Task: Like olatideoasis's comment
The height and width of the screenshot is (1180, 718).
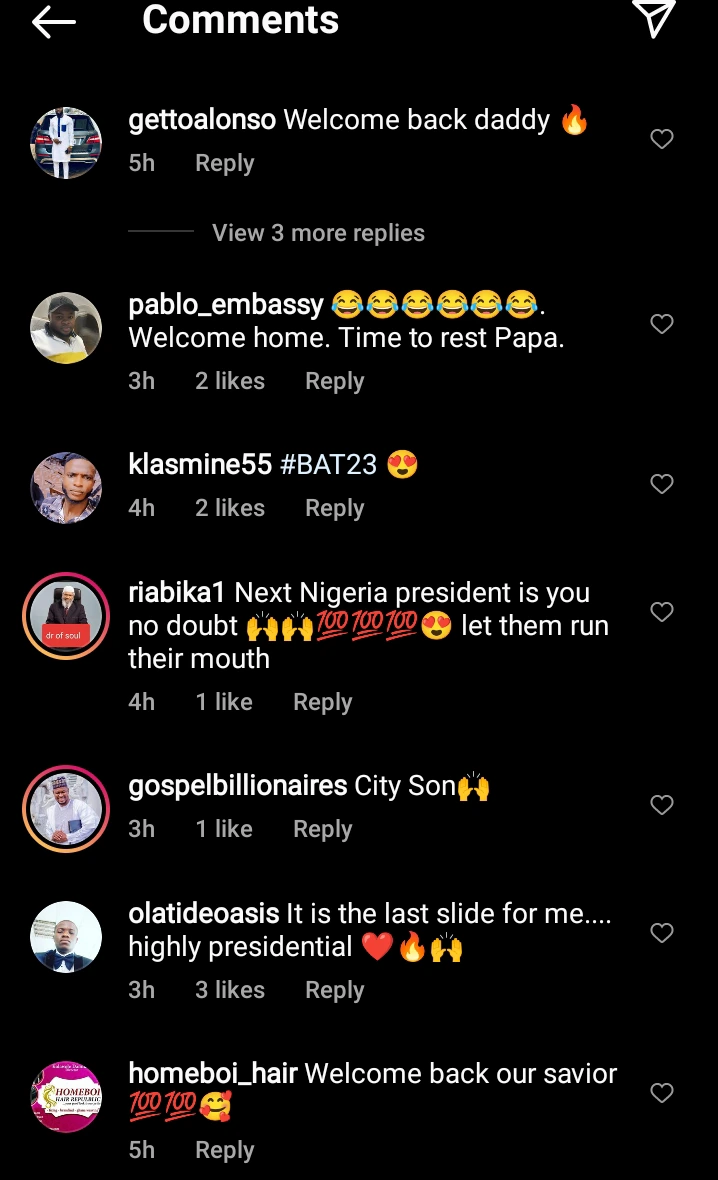Action: click(x=662, y=933)
